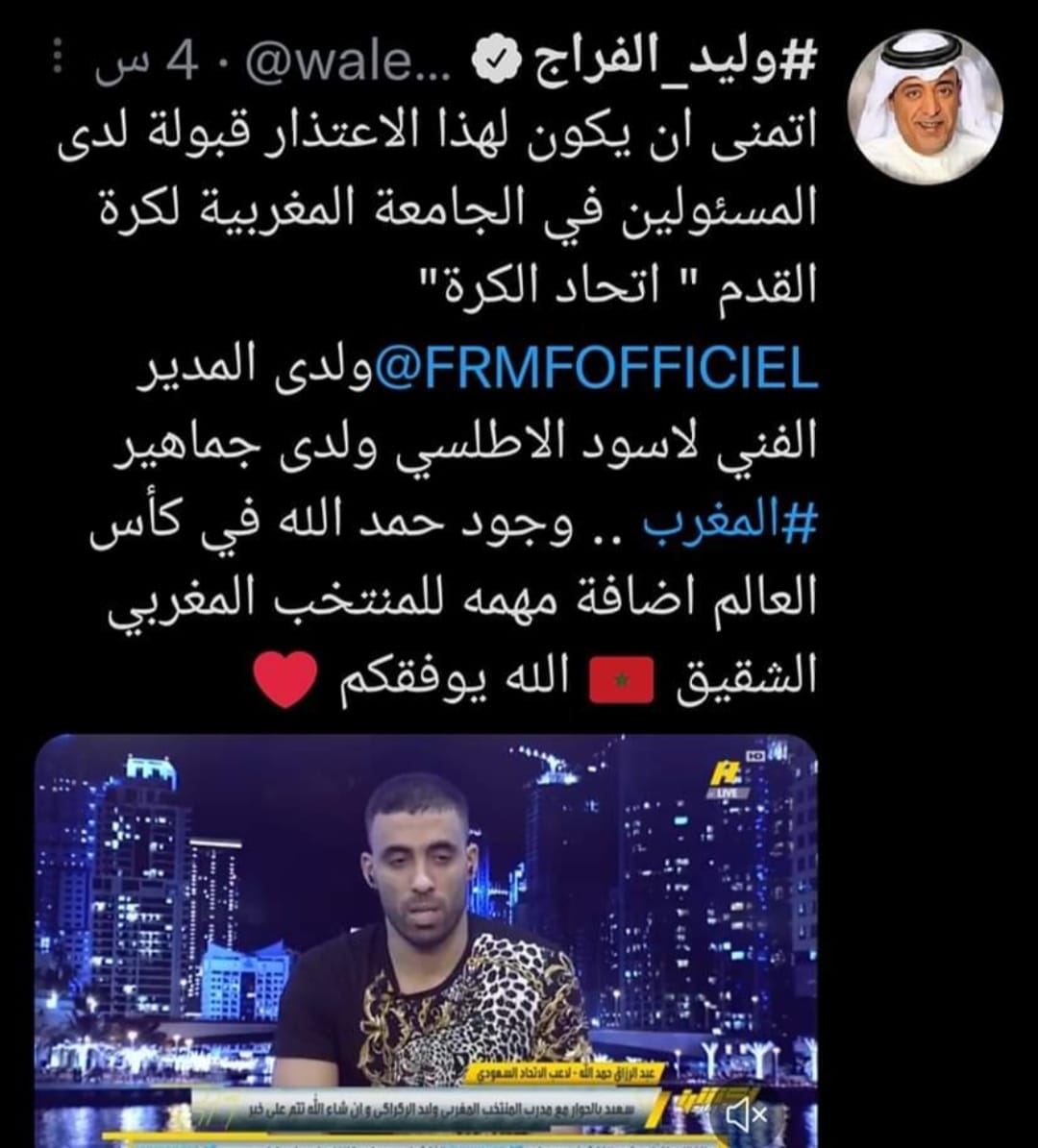
Task: Click the yellow channel logo on the video
Action: click(x=724, y=773)
